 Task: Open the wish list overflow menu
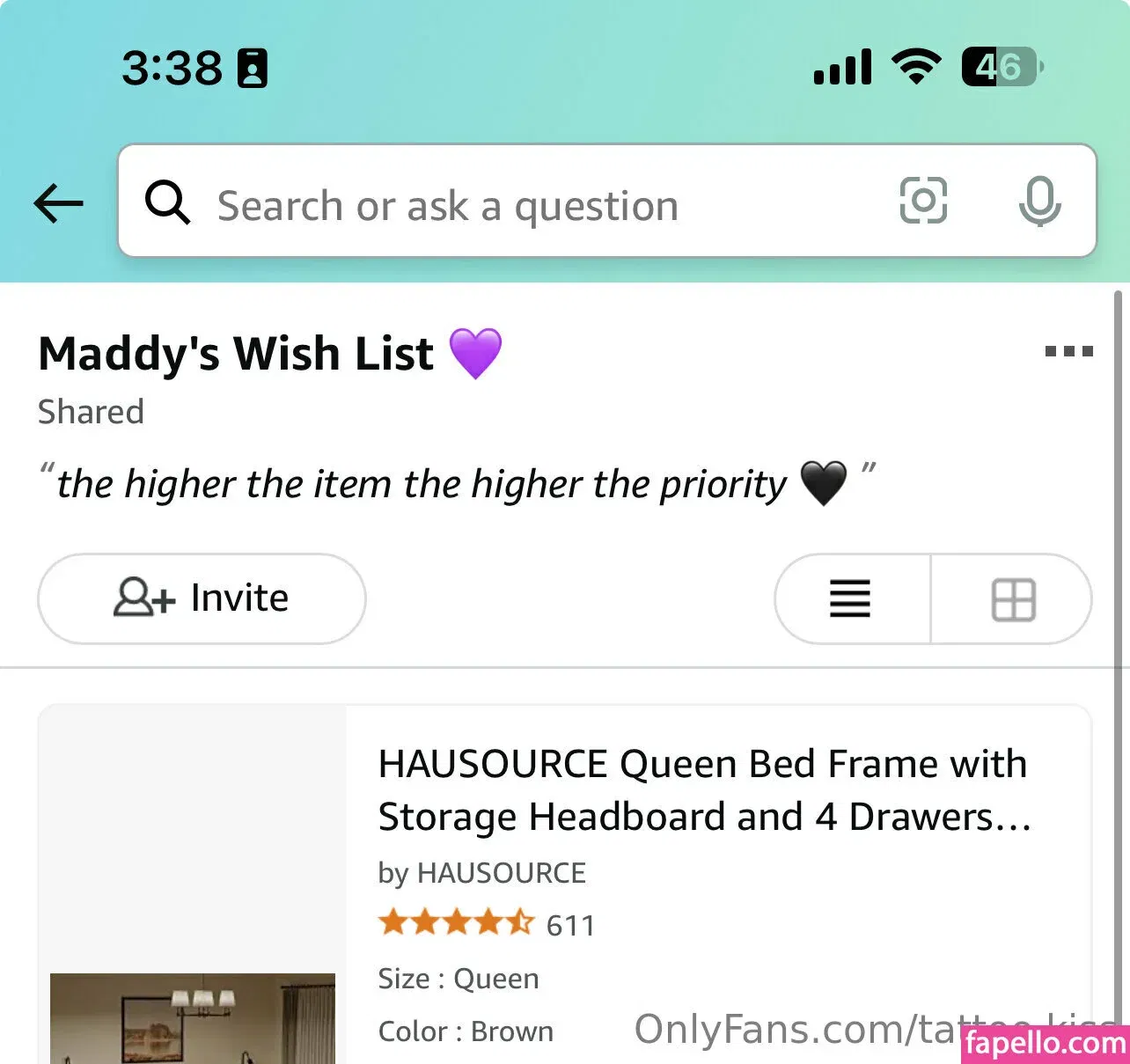pyautogui.click(x=1068, y=351)
